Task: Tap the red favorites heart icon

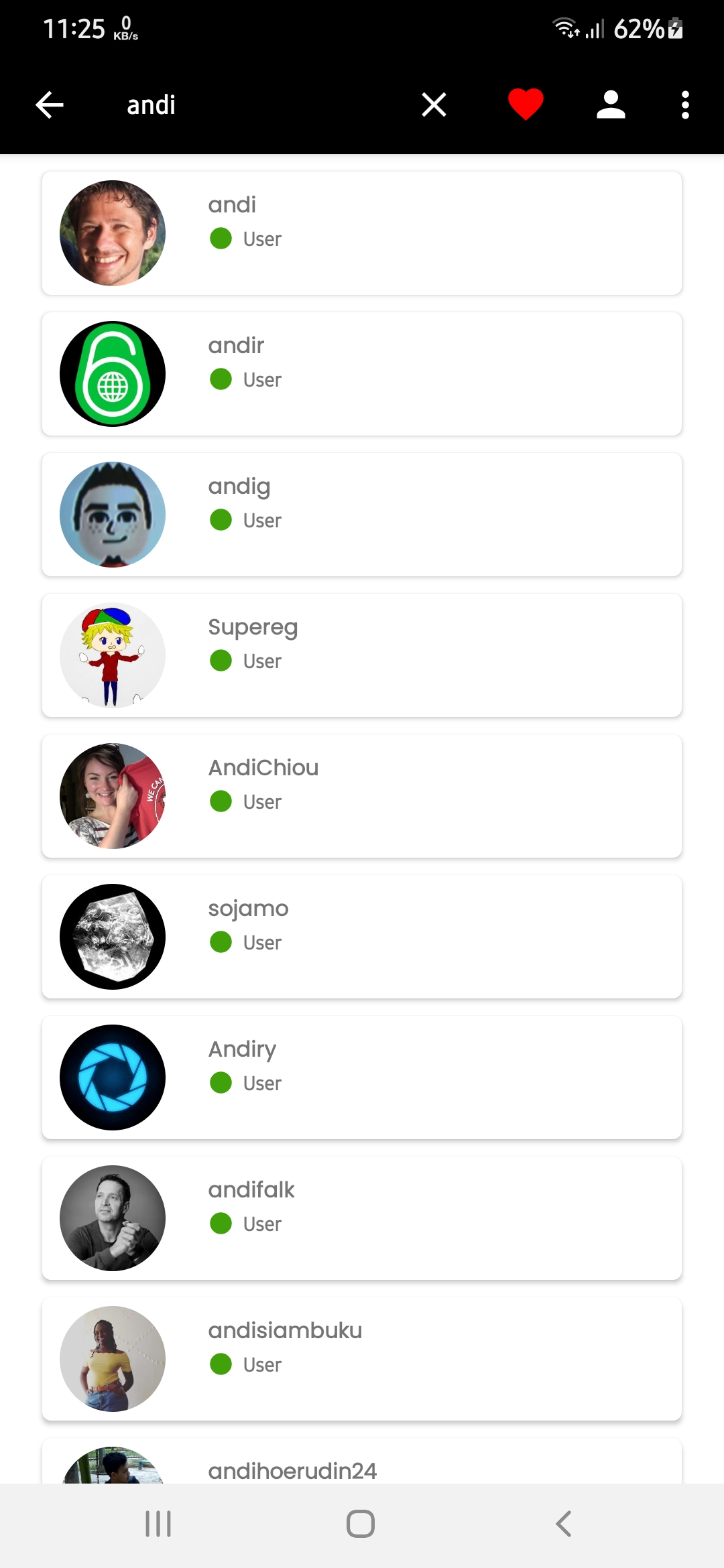Action: 525,104
